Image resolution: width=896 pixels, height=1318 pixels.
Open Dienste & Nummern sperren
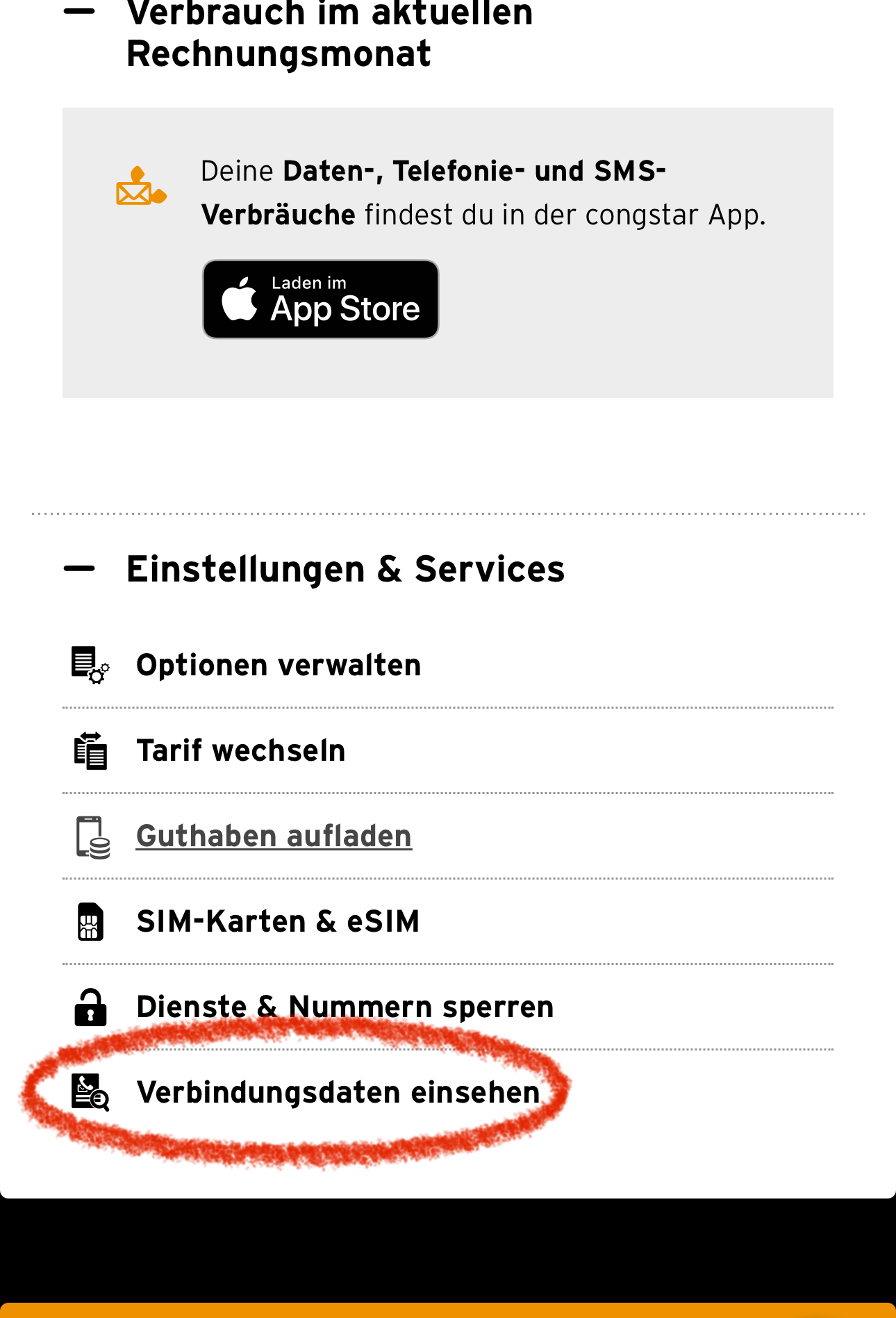345,1007
